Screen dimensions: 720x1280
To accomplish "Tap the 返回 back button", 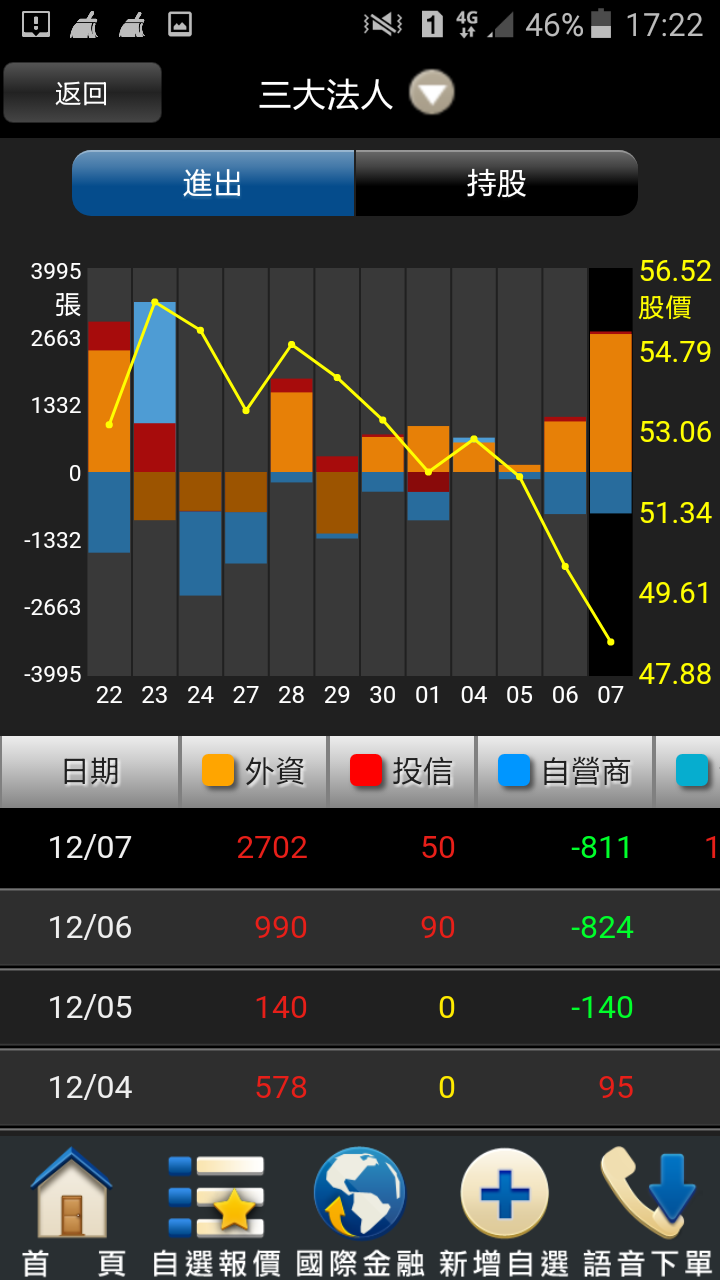I will pos(82,93).
